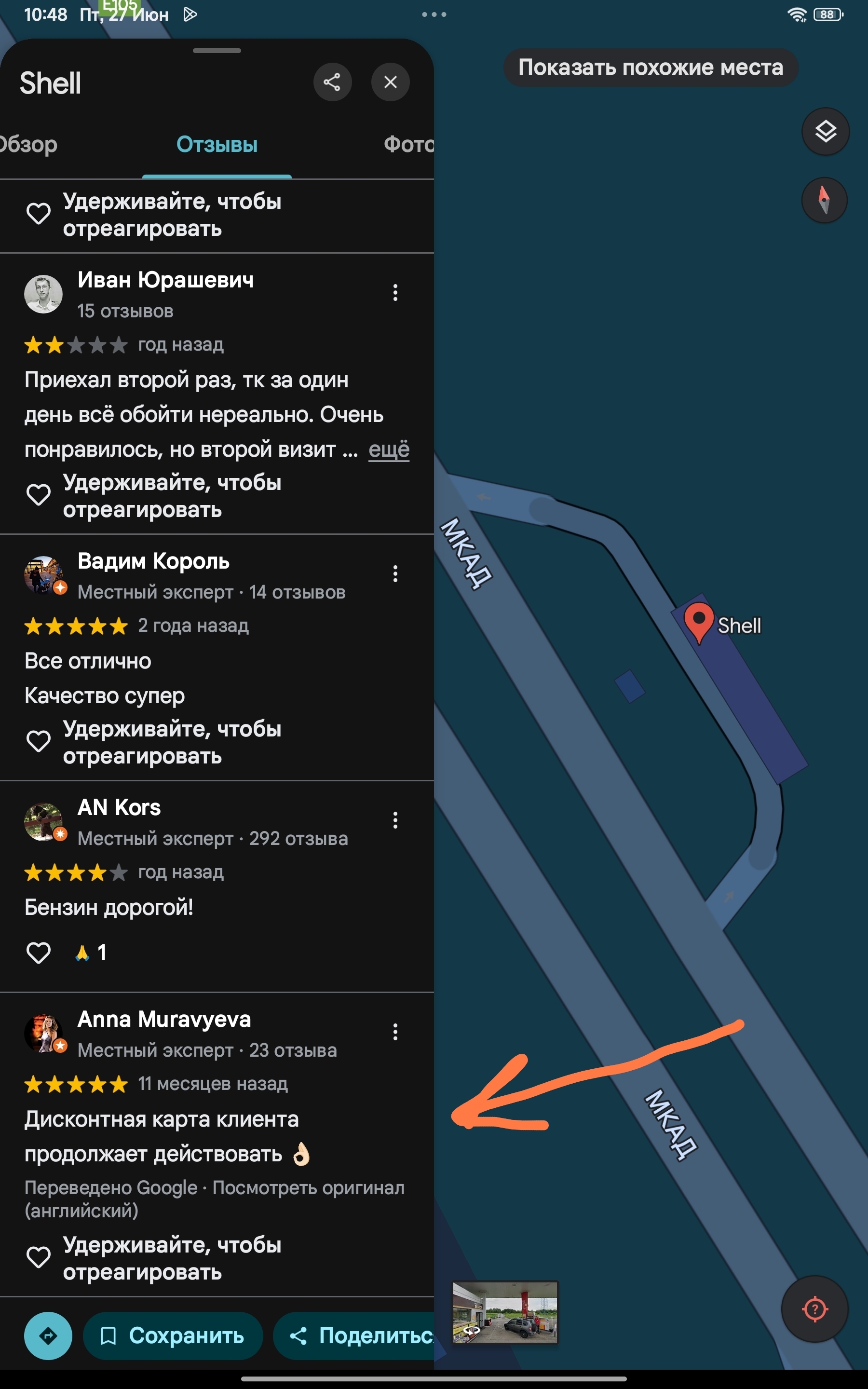868x1389 pixels.
Task: Open overflow menu for AN Kors's review
Action: 395,820
